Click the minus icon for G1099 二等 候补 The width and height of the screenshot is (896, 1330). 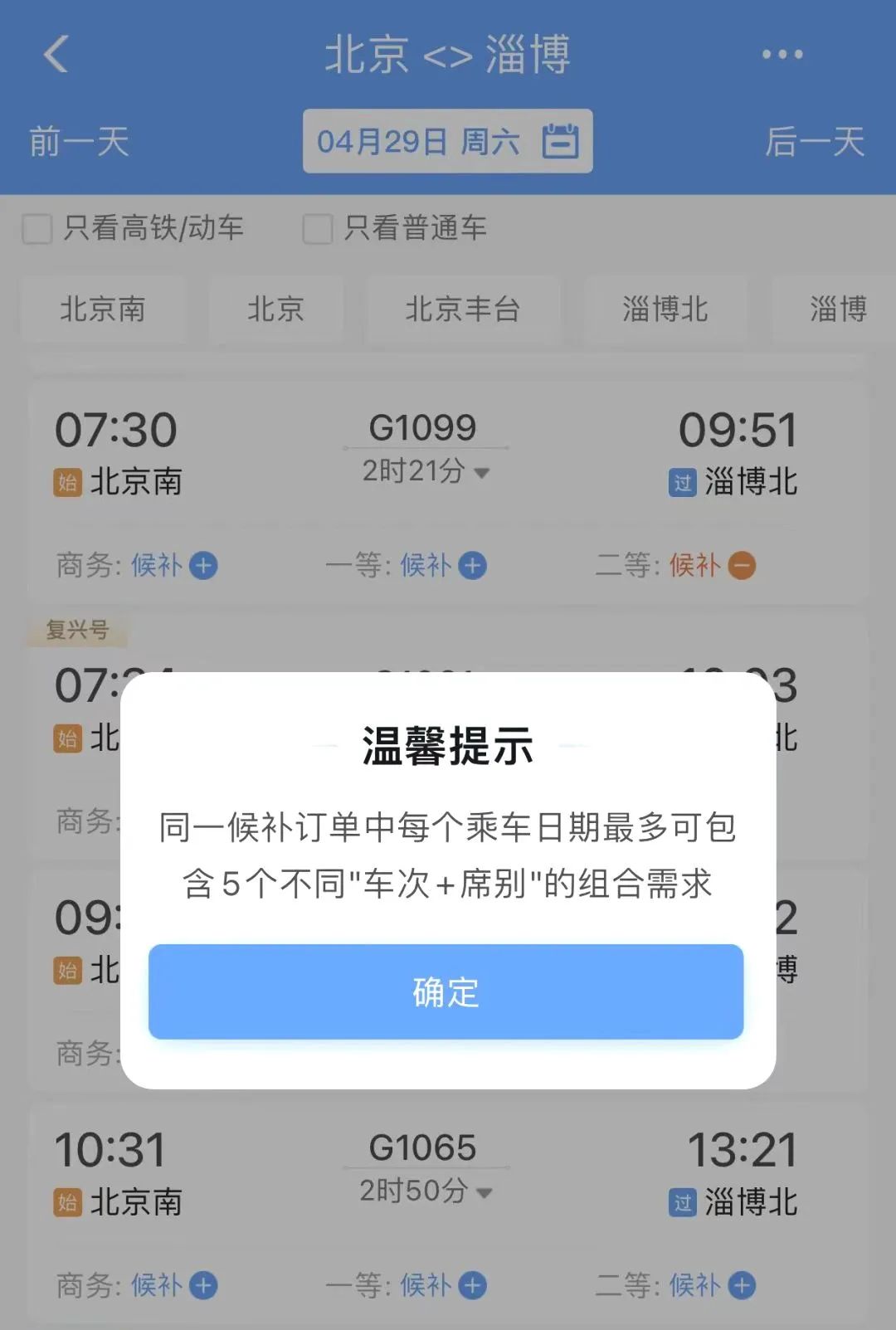741,566
